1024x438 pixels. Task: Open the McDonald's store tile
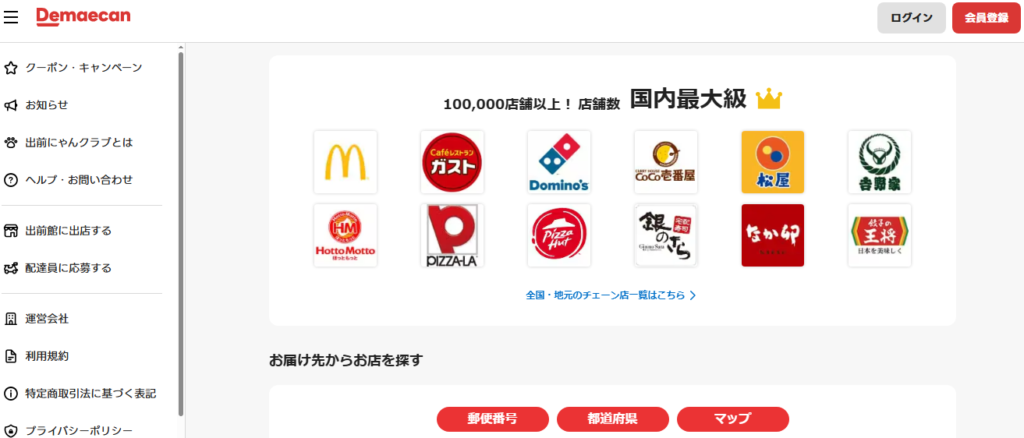345,162
